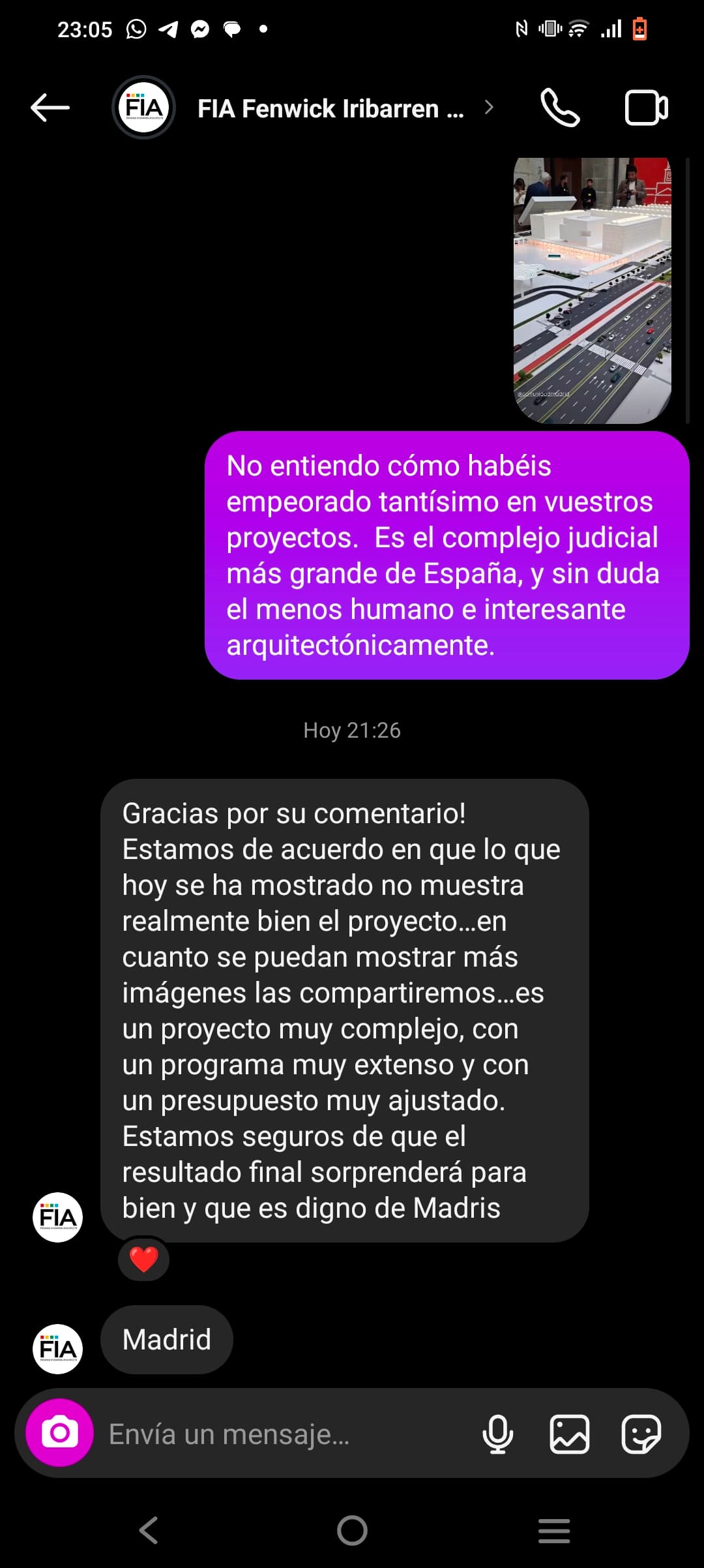Attach a photo from the gallery
Screen dimensions: 704x1568
point(570,1434)
